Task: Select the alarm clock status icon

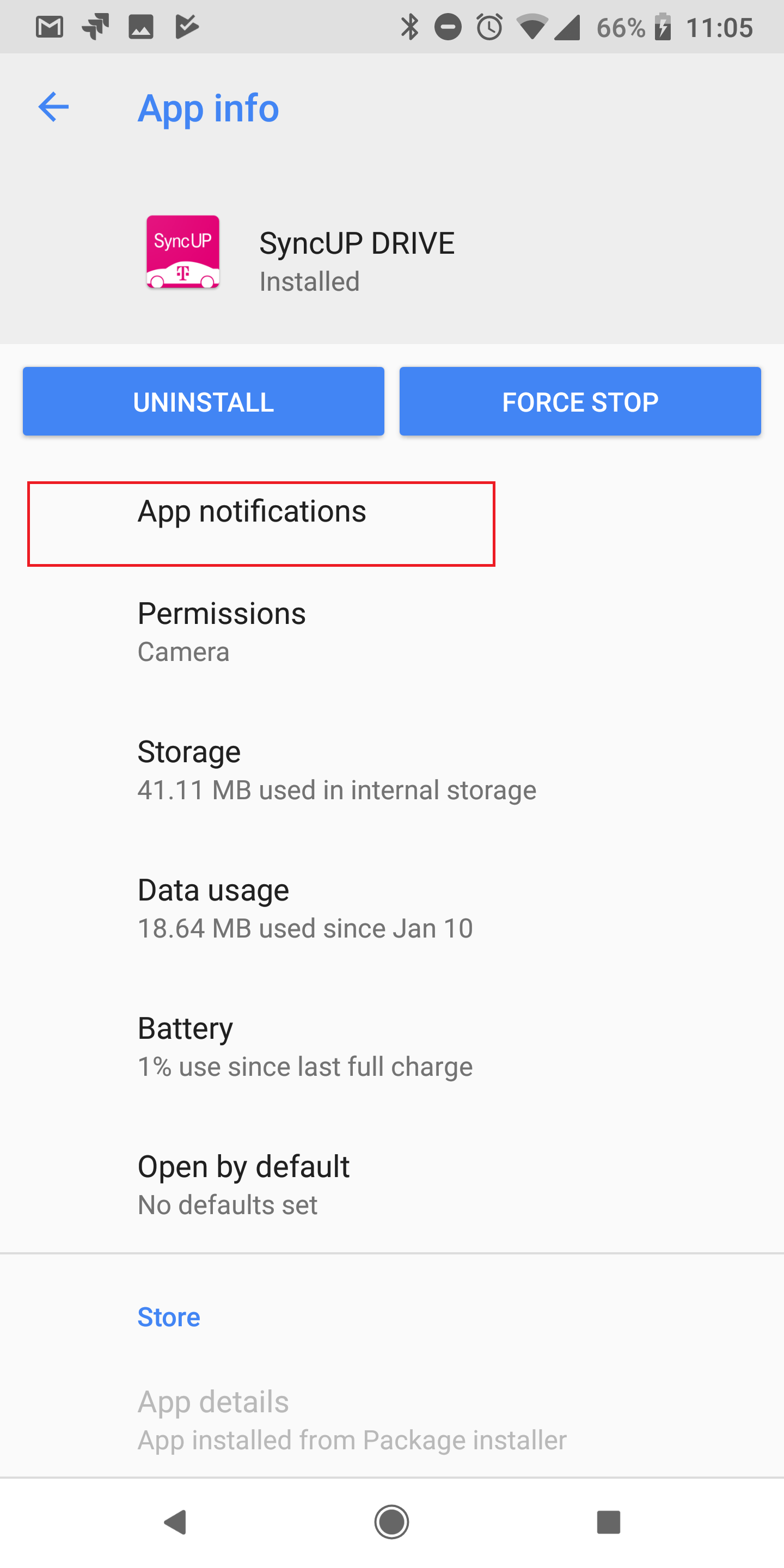Action: pyautogui.click(x=489, y=26)
